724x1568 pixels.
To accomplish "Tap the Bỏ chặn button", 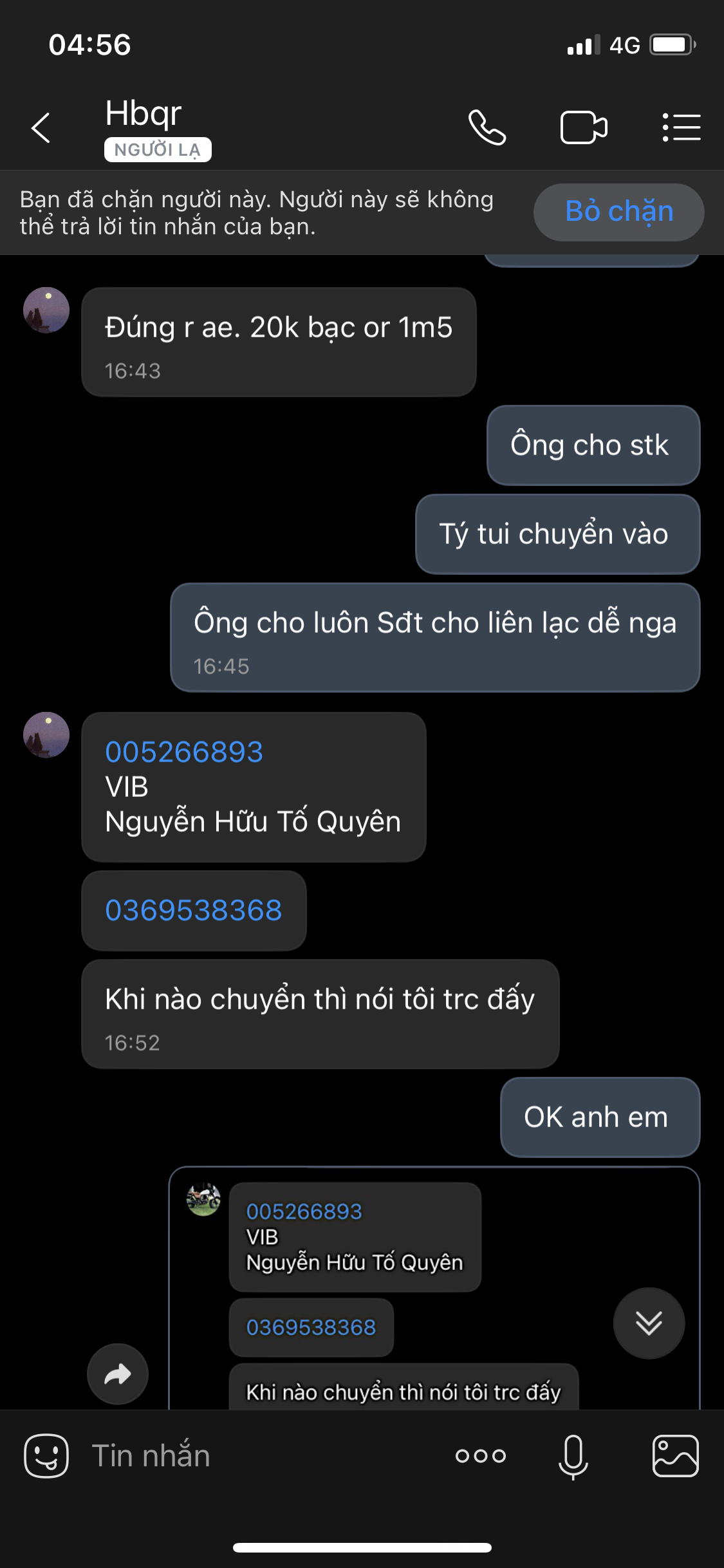I will (618, 212).
